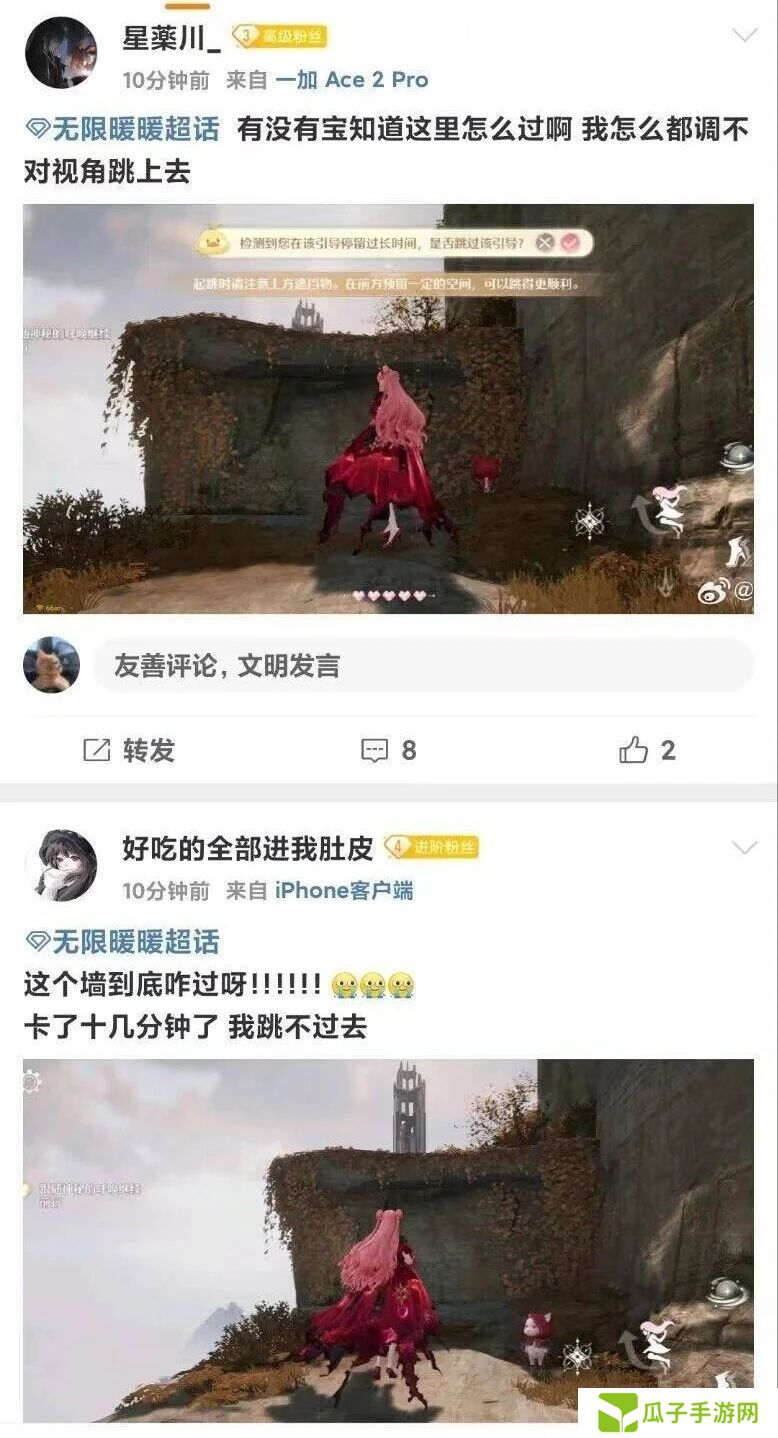778x1438 pixels.
Task: Open the username 星藥川_
Action: pyautogui.click(x=171, y=37)
